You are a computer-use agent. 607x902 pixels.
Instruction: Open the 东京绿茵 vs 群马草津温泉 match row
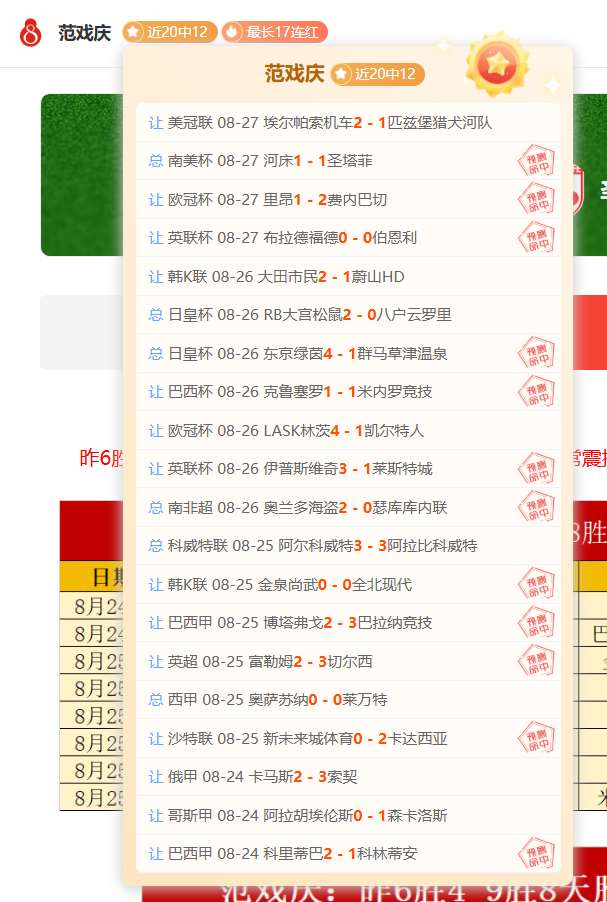(x=348, y=353)
